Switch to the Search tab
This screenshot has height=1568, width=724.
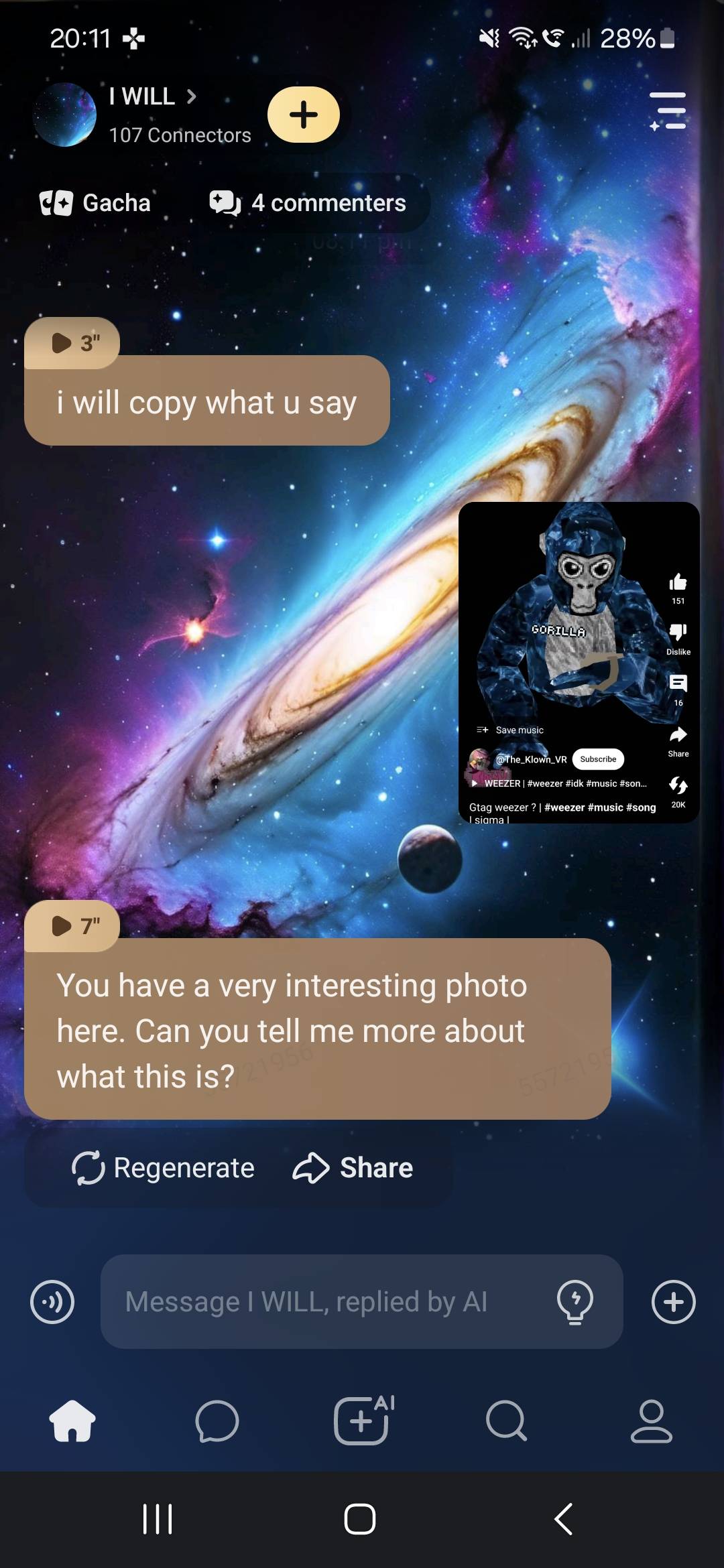tap(507, 1421)
